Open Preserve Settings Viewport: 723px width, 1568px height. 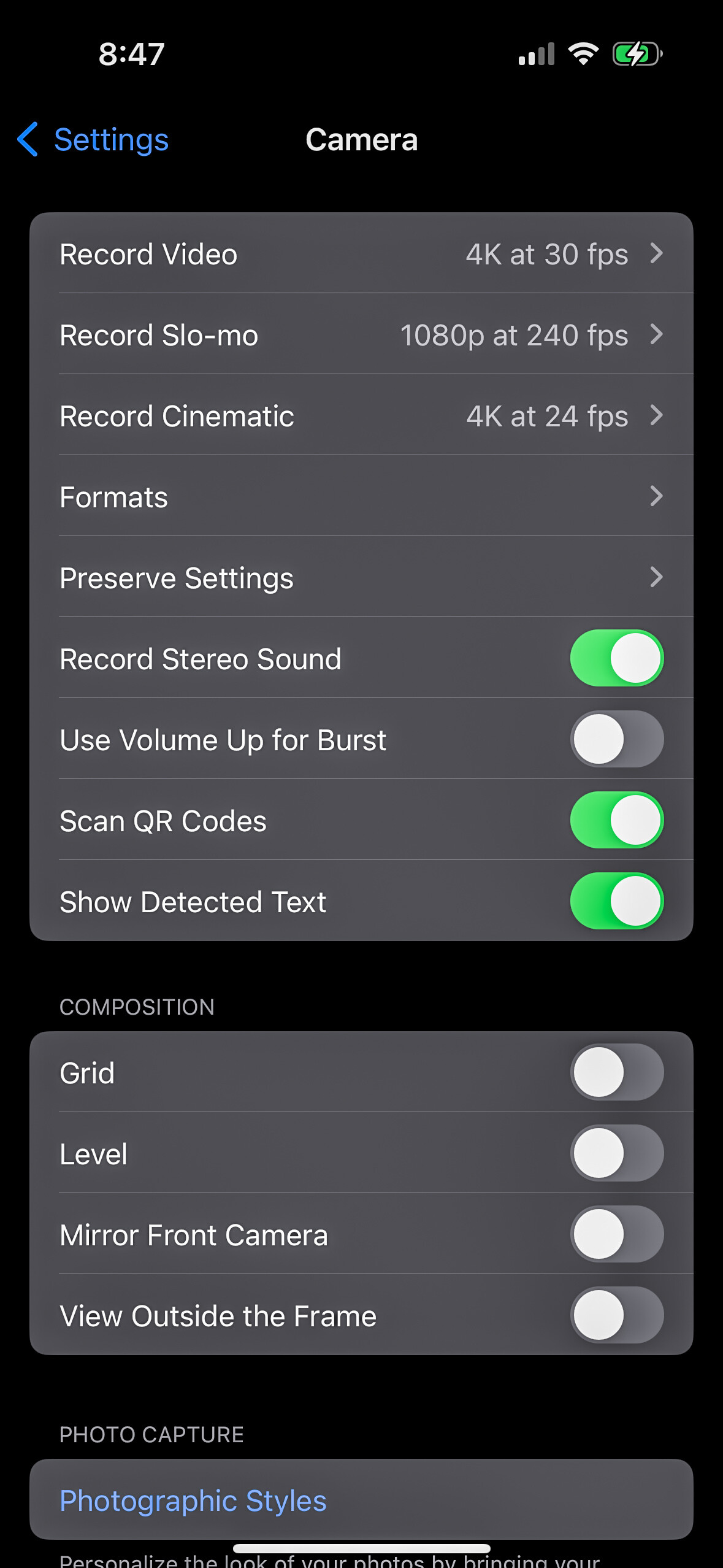coord(361,577)
